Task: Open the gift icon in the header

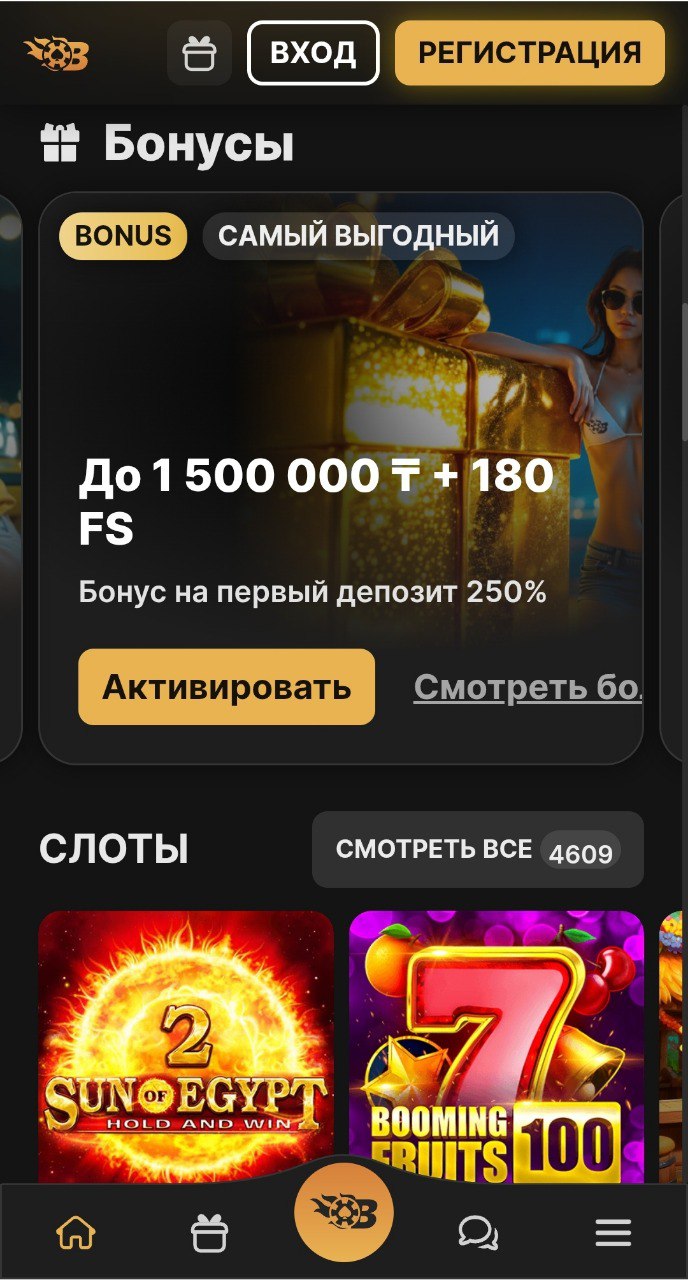Action: click(x=199, y=53)
